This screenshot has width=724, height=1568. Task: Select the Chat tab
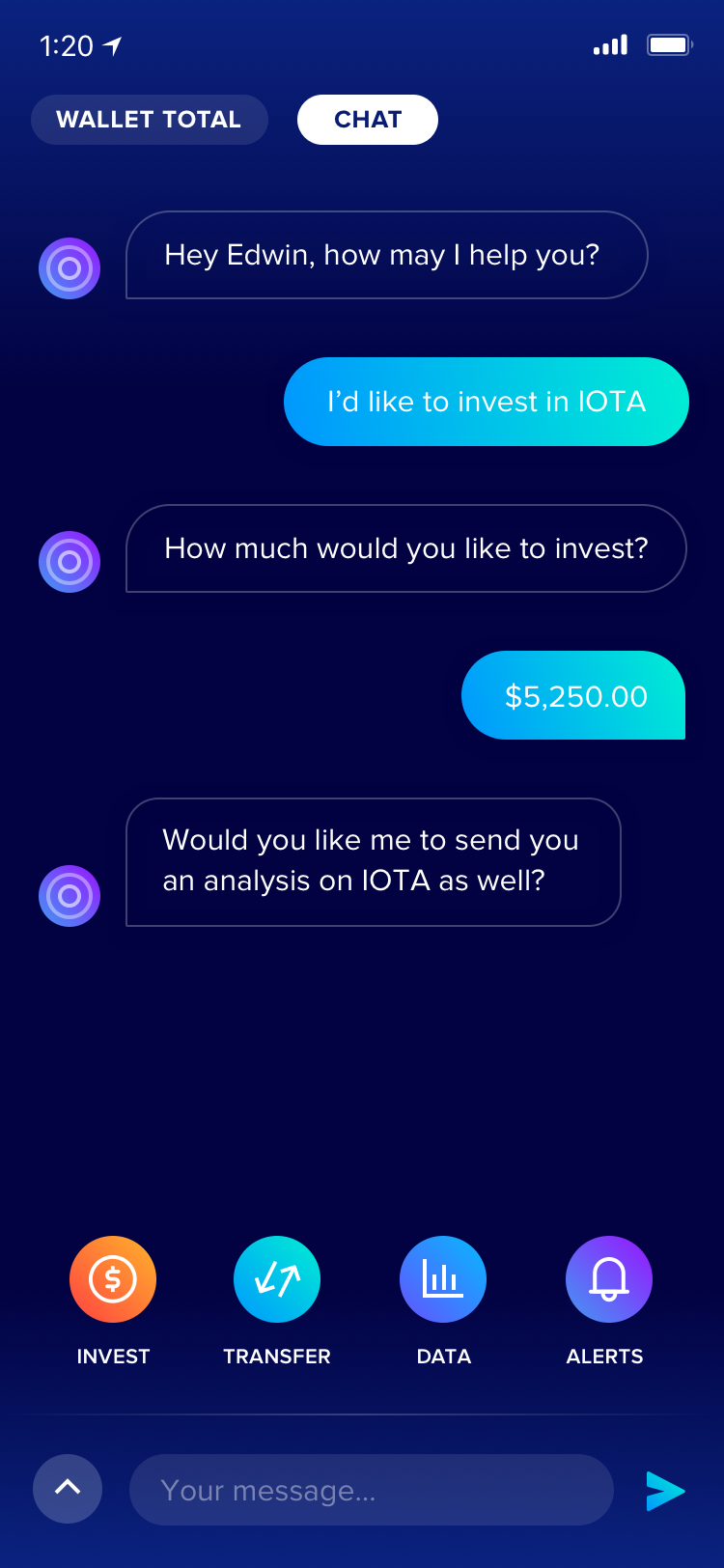pos(368,120)
